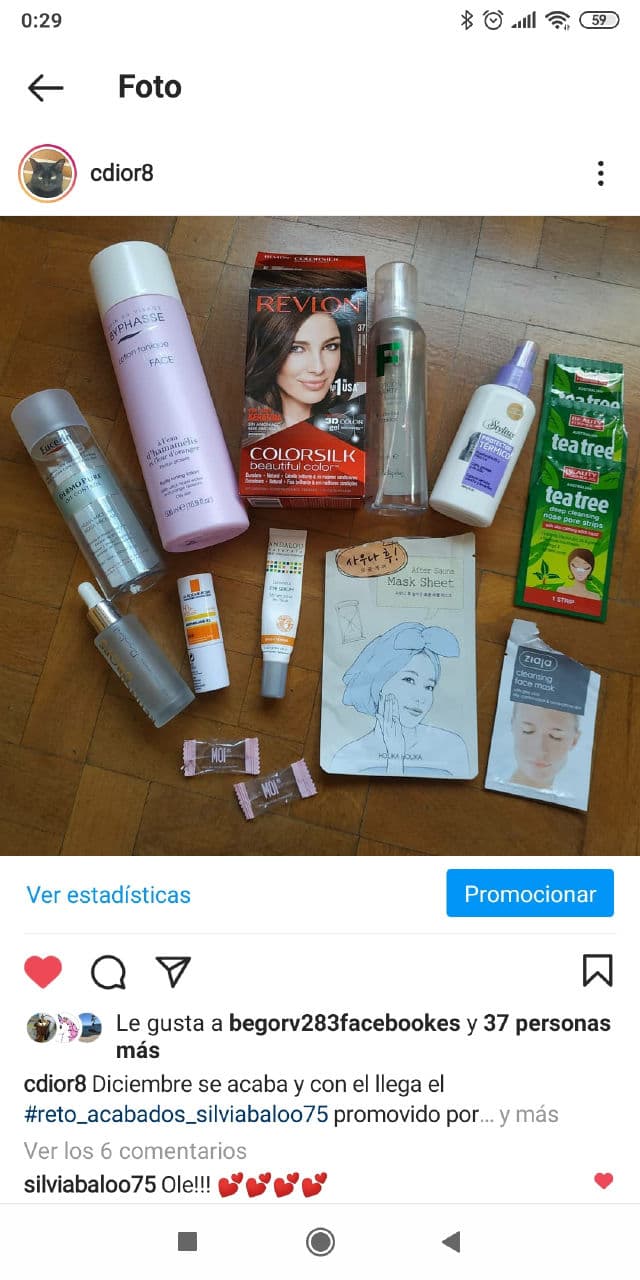Go back using the arrow in the header
Image resolution: width=640 pixels, height=1280 pixels.
45,87
